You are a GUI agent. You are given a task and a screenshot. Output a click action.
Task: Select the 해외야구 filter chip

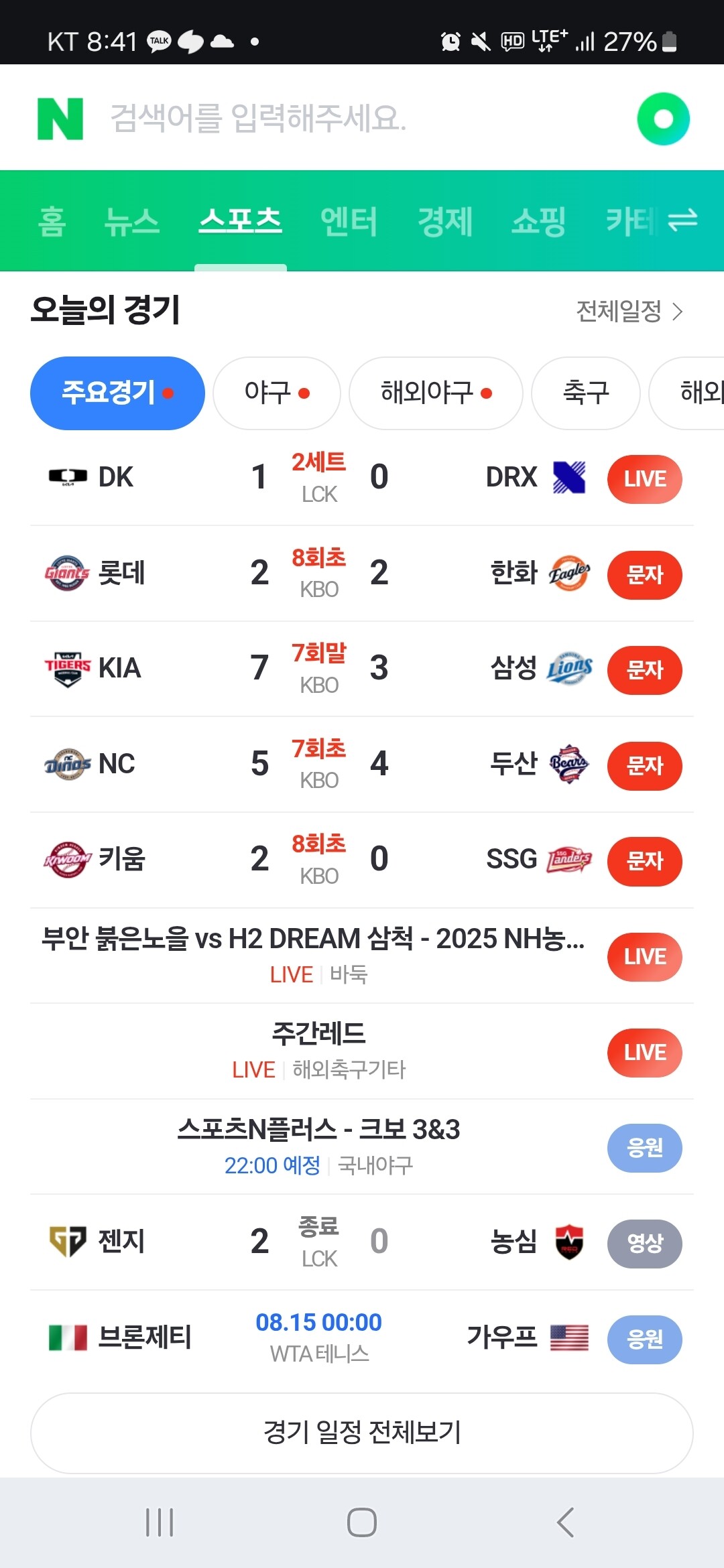coord(436,393)
